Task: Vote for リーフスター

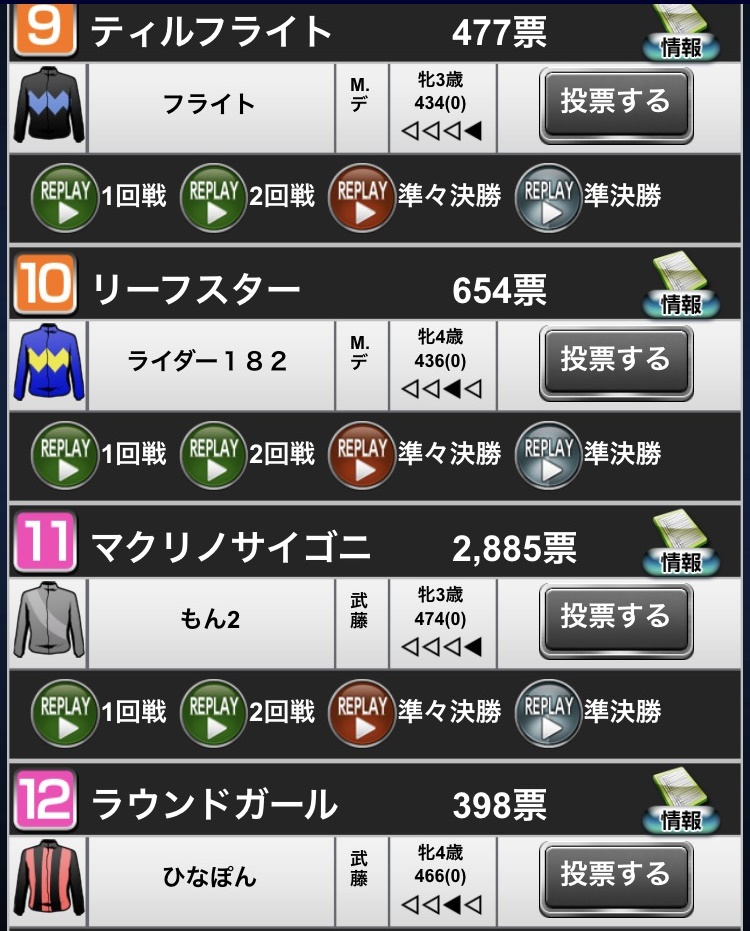Action: (x=615, y=361)
